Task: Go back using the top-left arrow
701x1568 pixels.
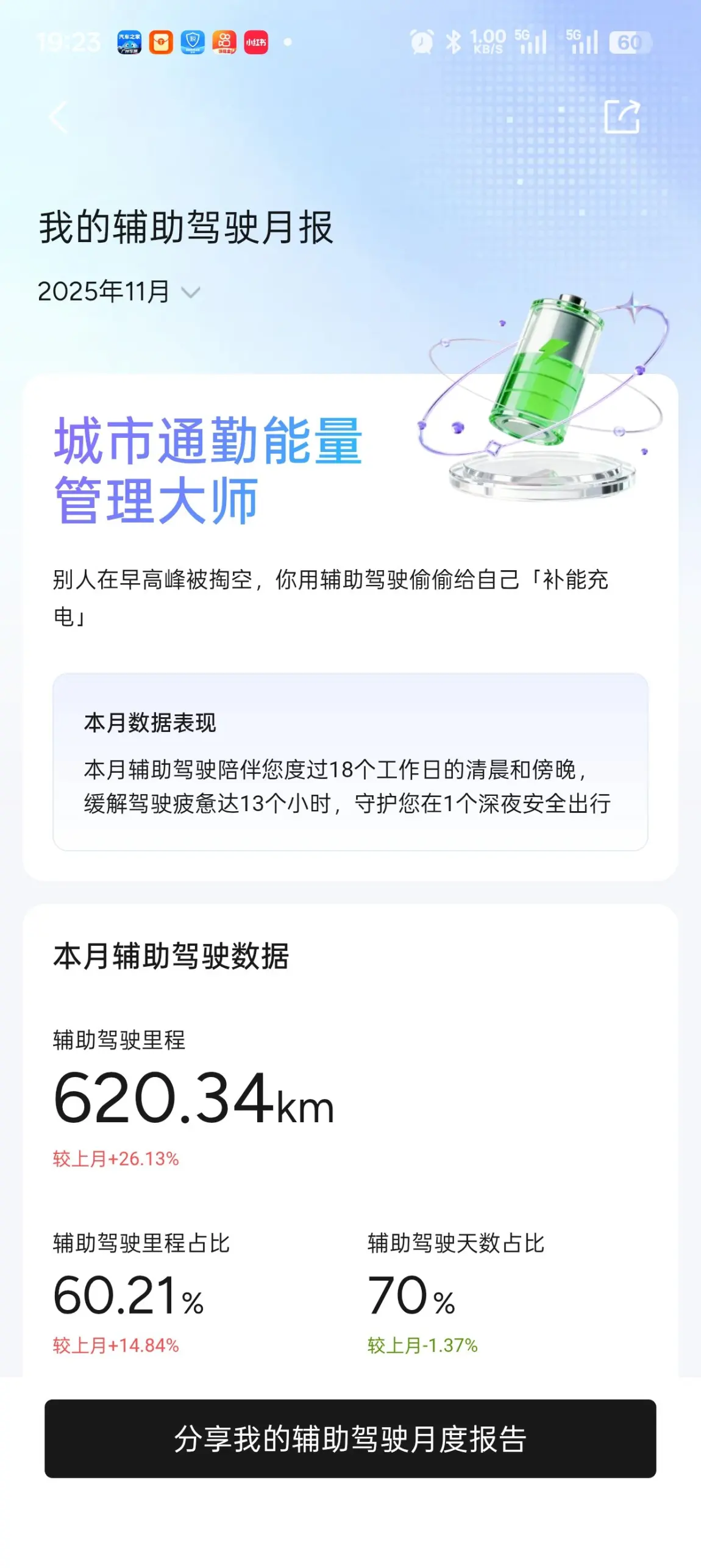Action: tap(59, 116)
